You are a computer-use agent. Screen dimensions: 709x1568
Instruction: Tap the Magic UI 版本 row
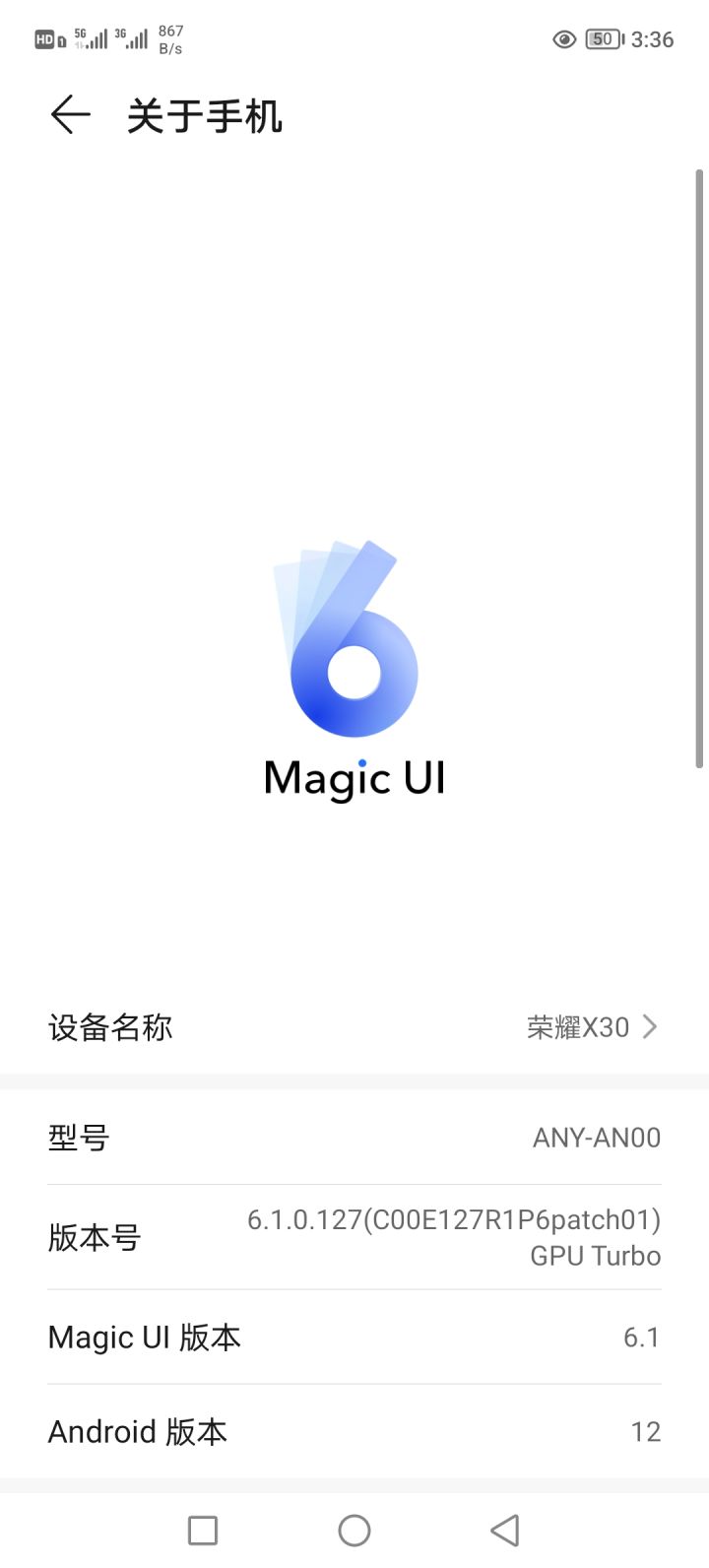(x=354, y=1337)
